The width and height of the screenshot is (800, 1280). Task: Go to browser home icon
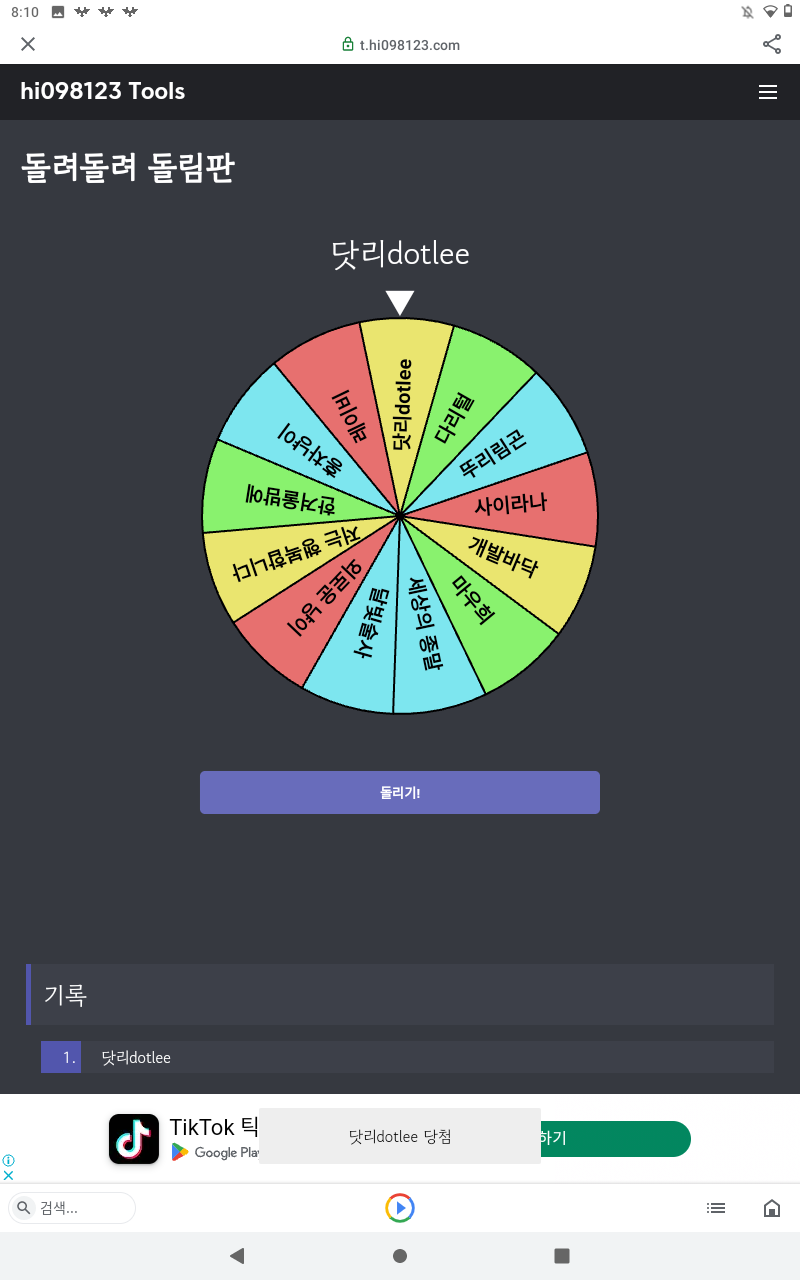coord(772,1208)
